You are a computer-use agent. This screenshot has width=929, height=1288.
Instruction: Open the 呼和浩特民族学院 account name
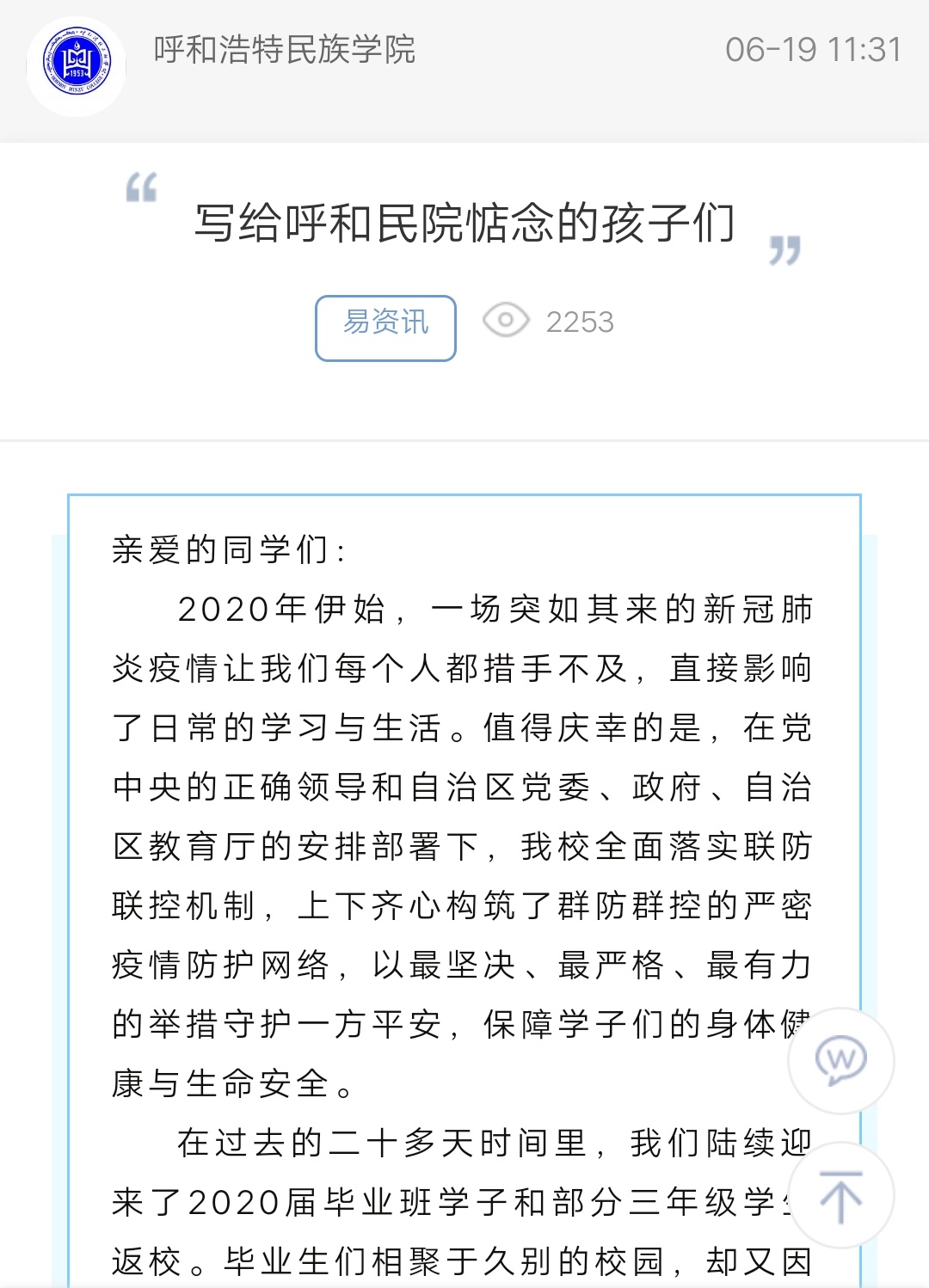coord(284,50)
